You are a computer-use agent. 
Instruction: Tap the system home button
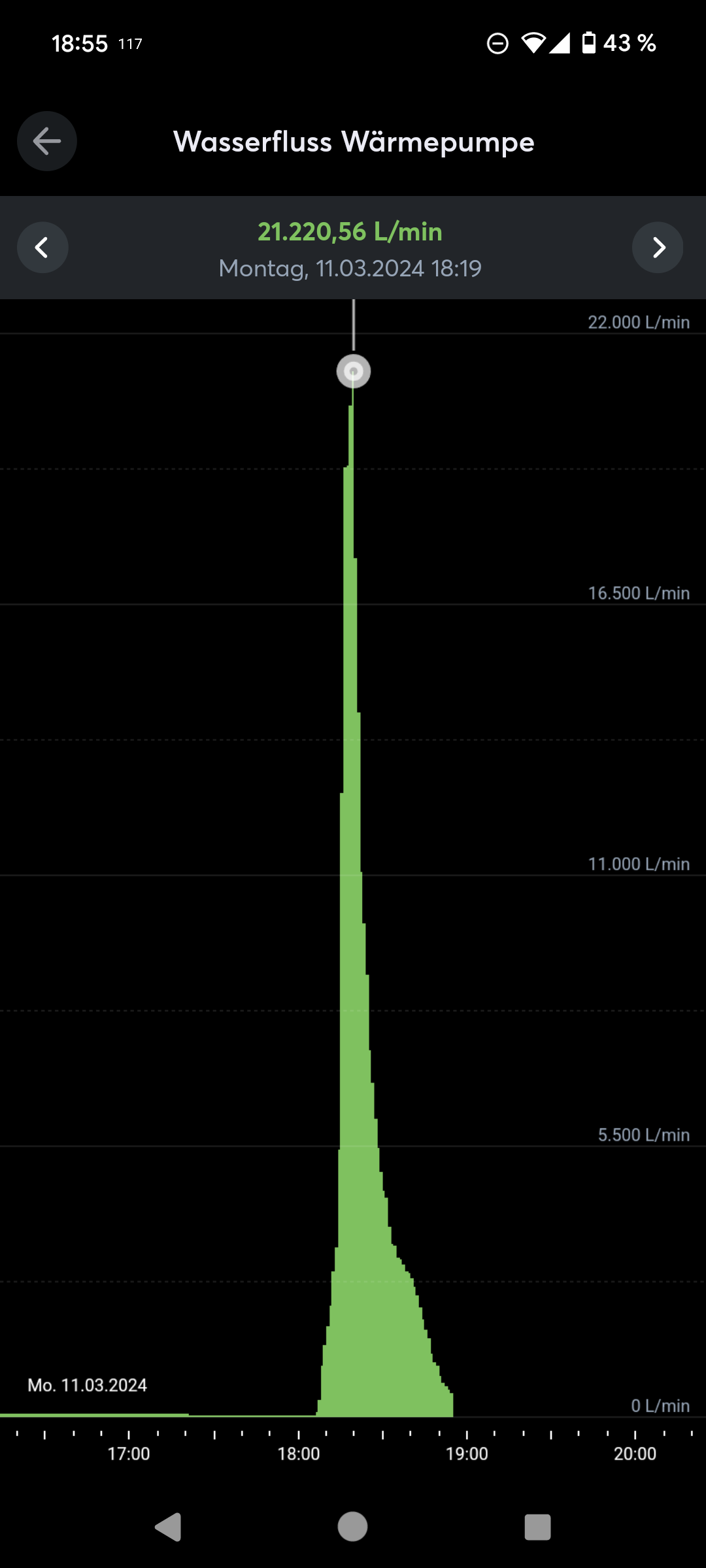(x=352, y=1527)
